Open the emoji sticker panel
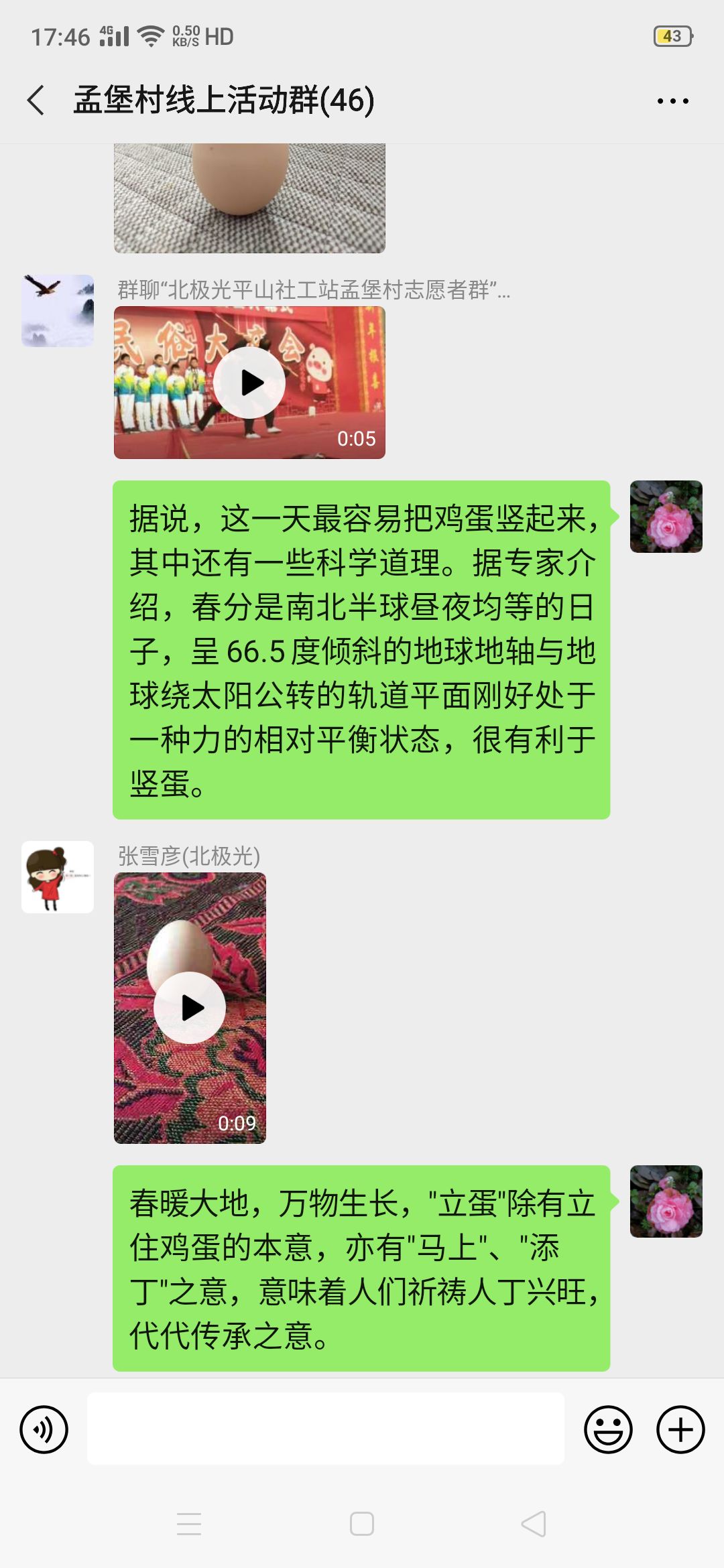The image size is (724, 1568). pyautogui.click(x=608, y=1429)
